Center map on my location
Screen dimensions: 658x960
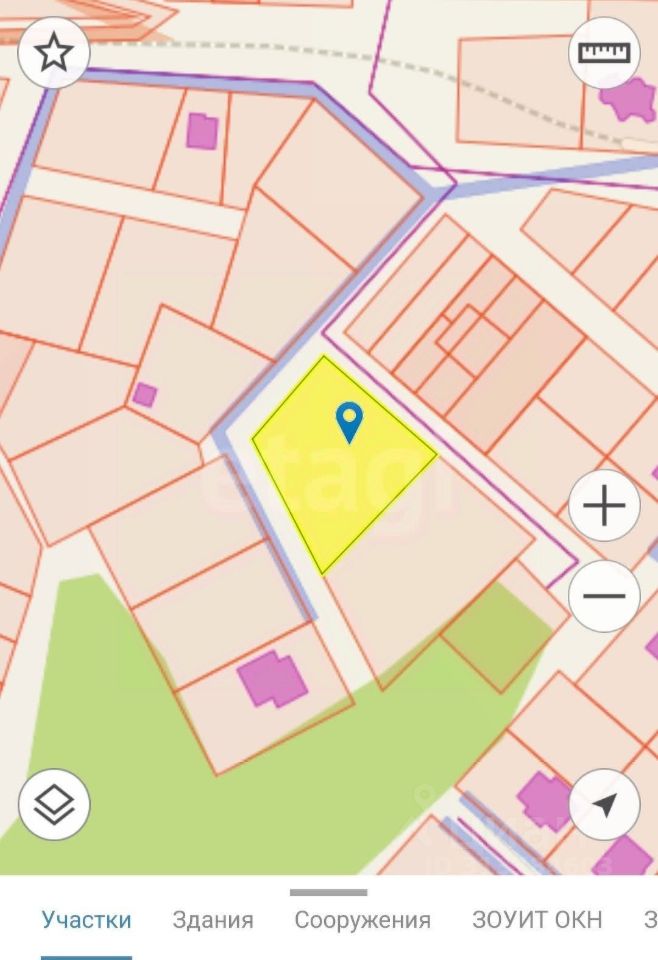(604, 804)
